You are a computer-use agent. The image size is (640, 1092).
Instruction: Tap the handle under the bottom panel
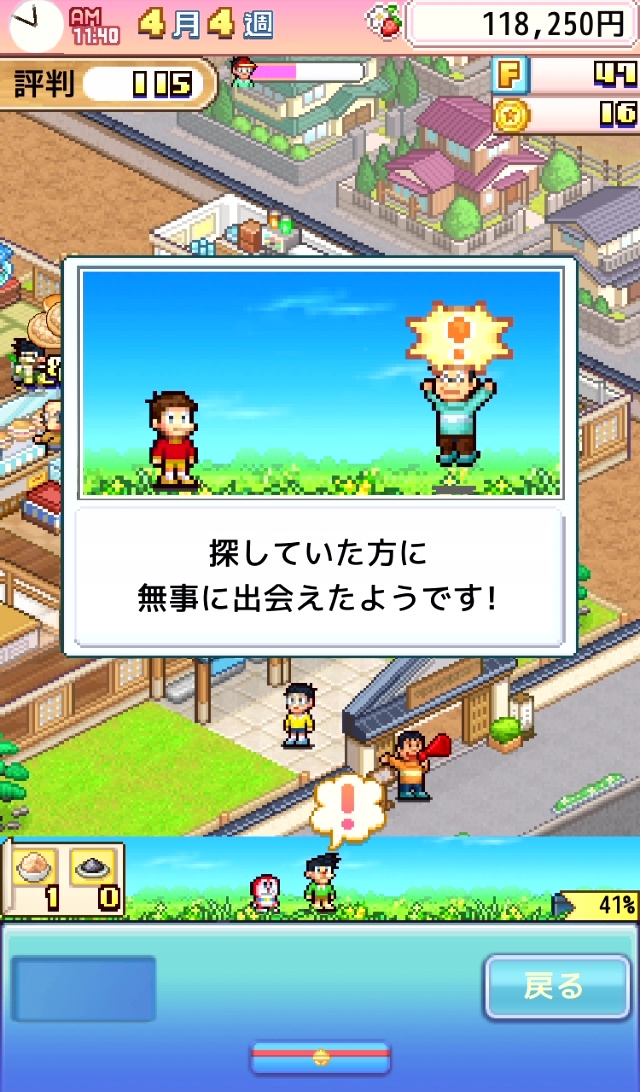pyautogui.click(x=320, y=1056)
